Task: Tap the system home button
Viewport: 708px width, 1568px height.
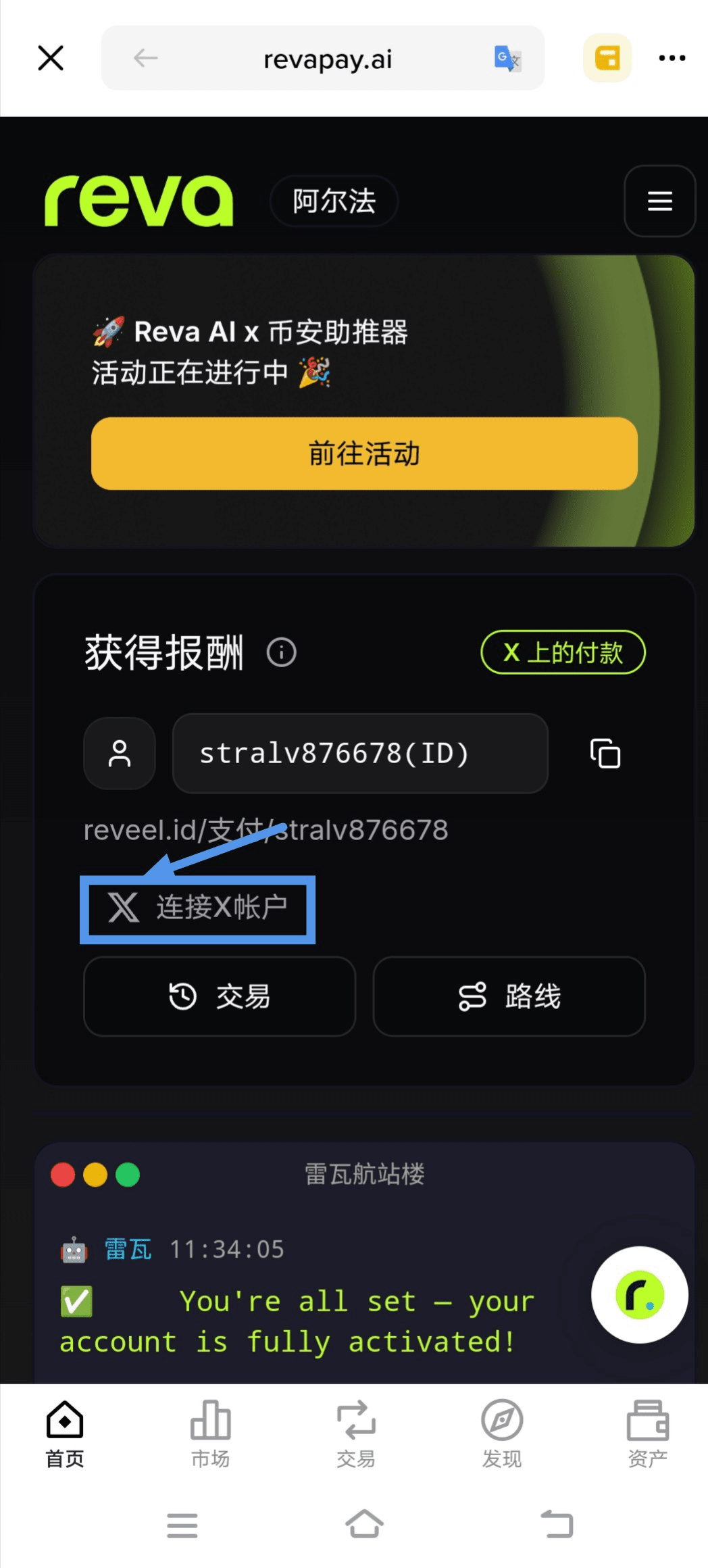Action: 364,1525
